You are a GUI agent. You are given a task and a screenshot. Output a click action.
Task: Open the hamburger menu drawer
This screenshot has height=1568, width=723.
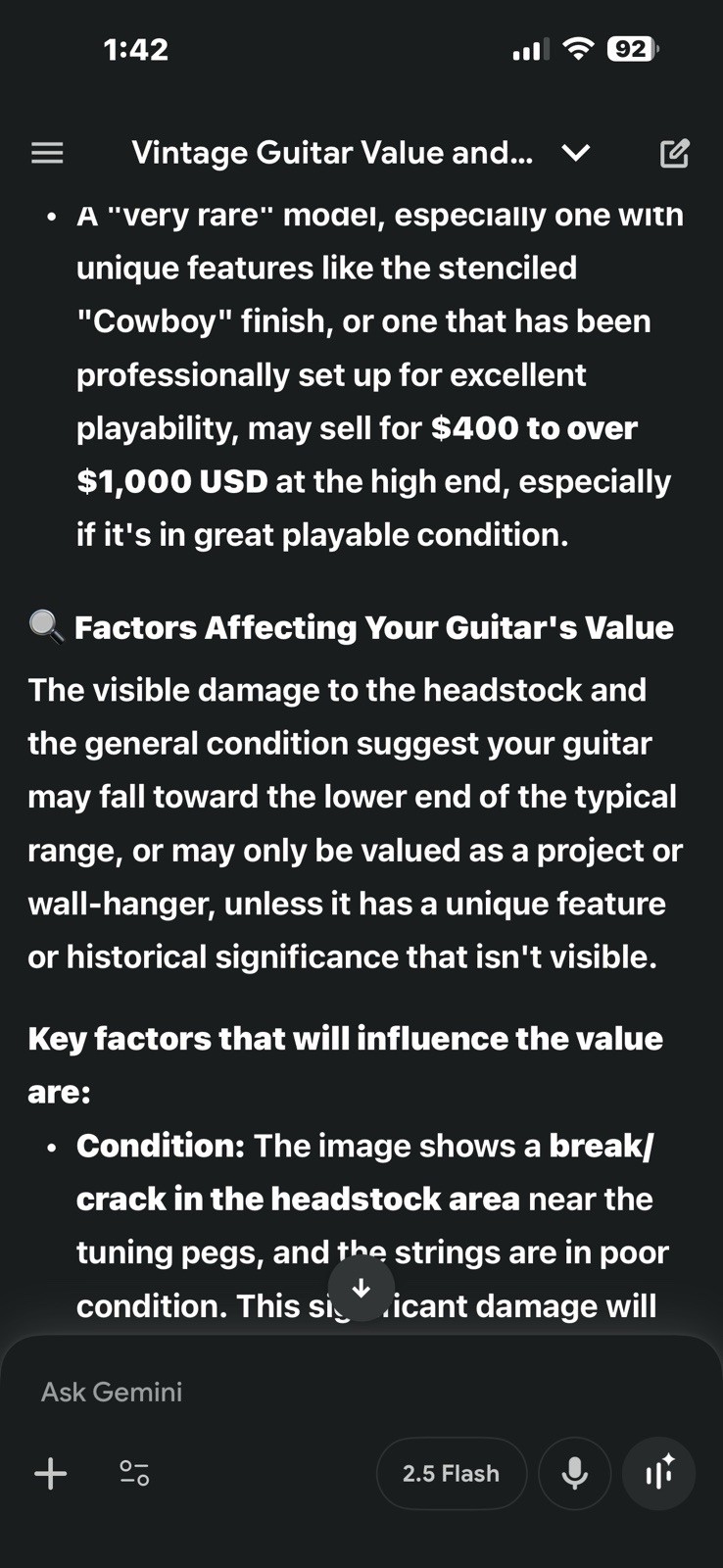tap(47, 153)
